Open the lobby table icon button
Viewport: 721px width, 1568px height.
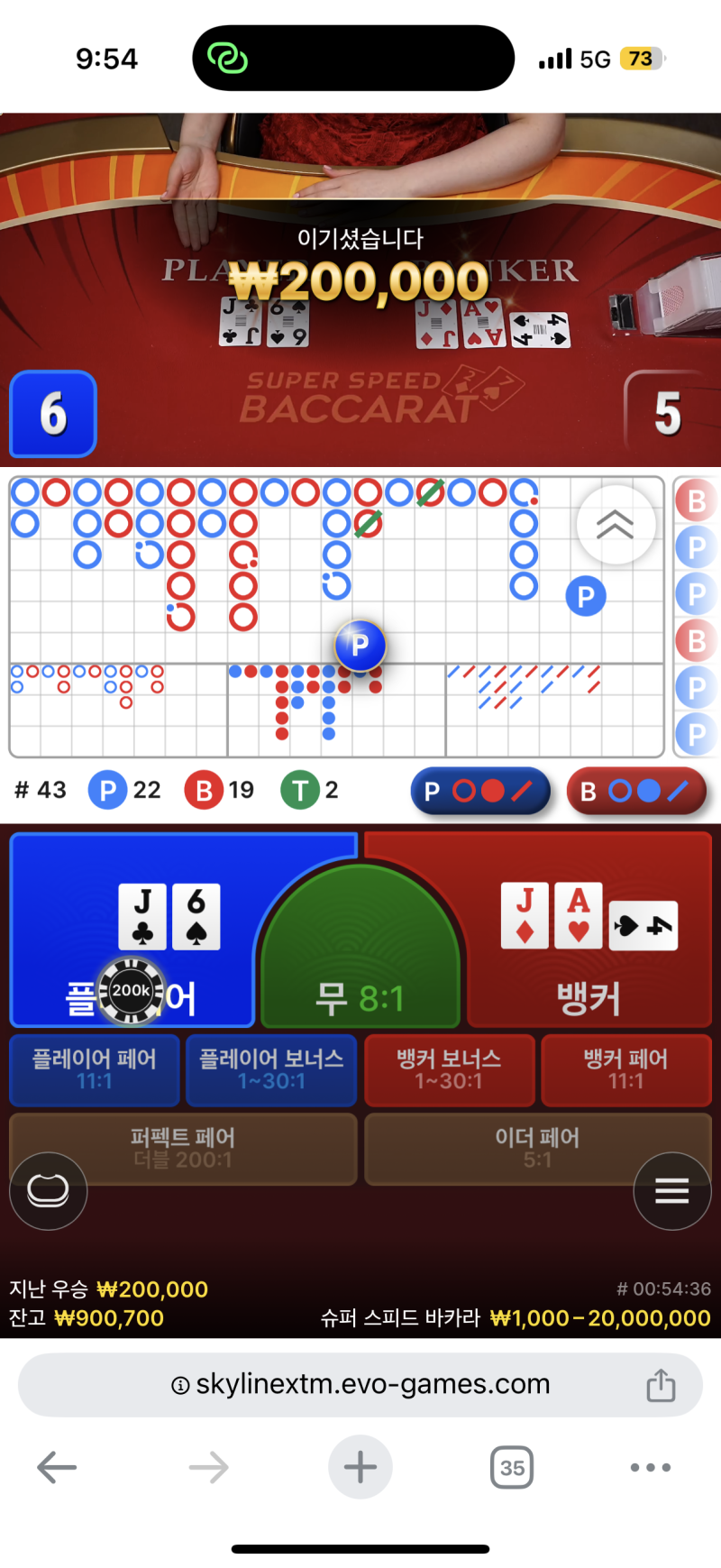pyautogui.click(x=49, y=1191)
